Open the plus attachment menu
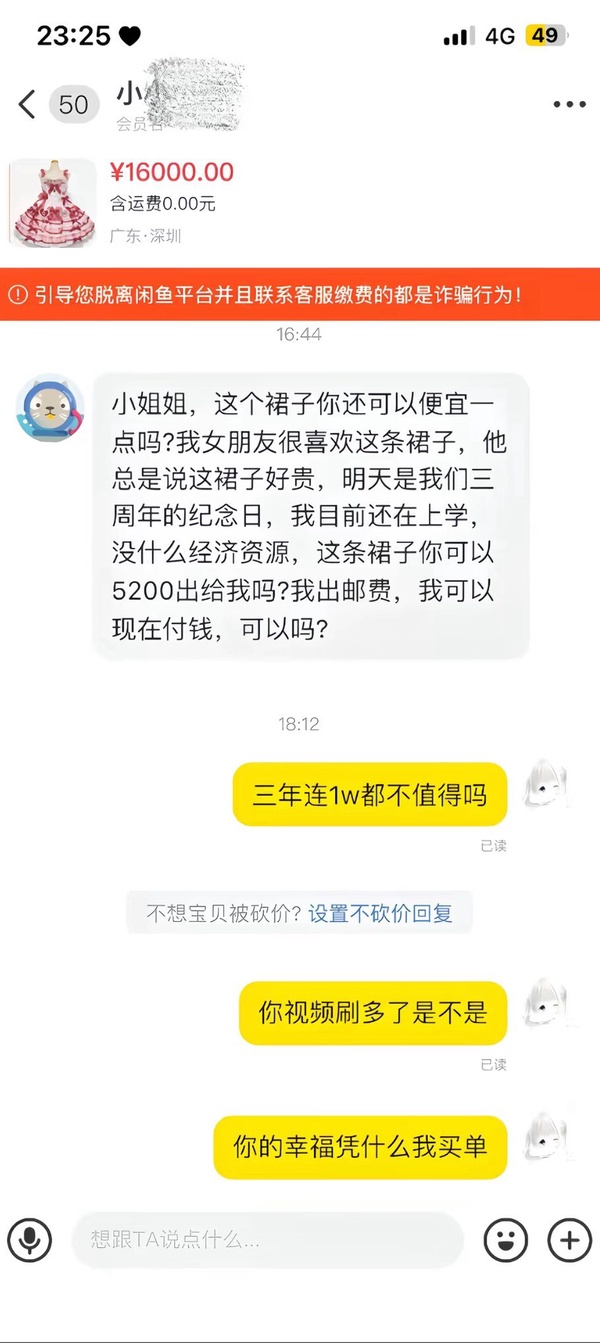Screen dimensions: 600x1343 click(569, 1241)
